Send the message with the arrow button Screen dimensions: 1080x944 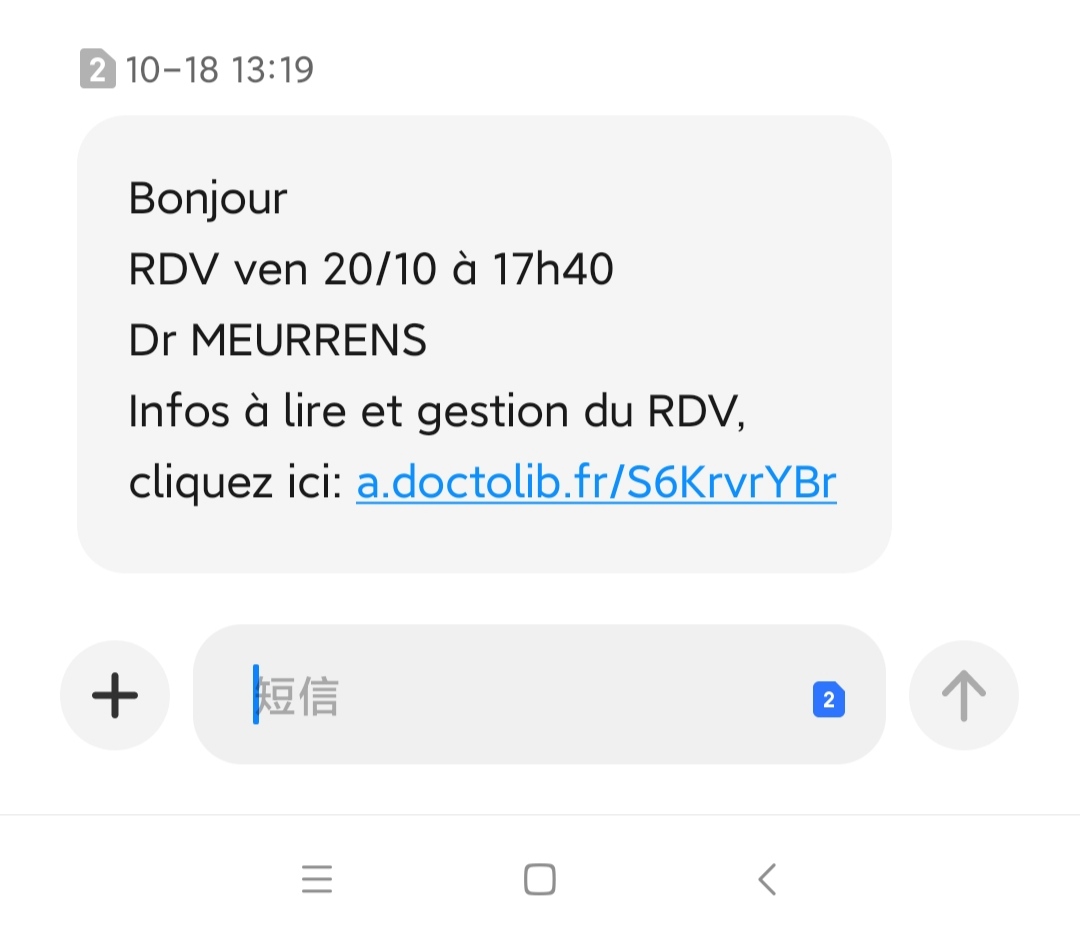(963, 695)
